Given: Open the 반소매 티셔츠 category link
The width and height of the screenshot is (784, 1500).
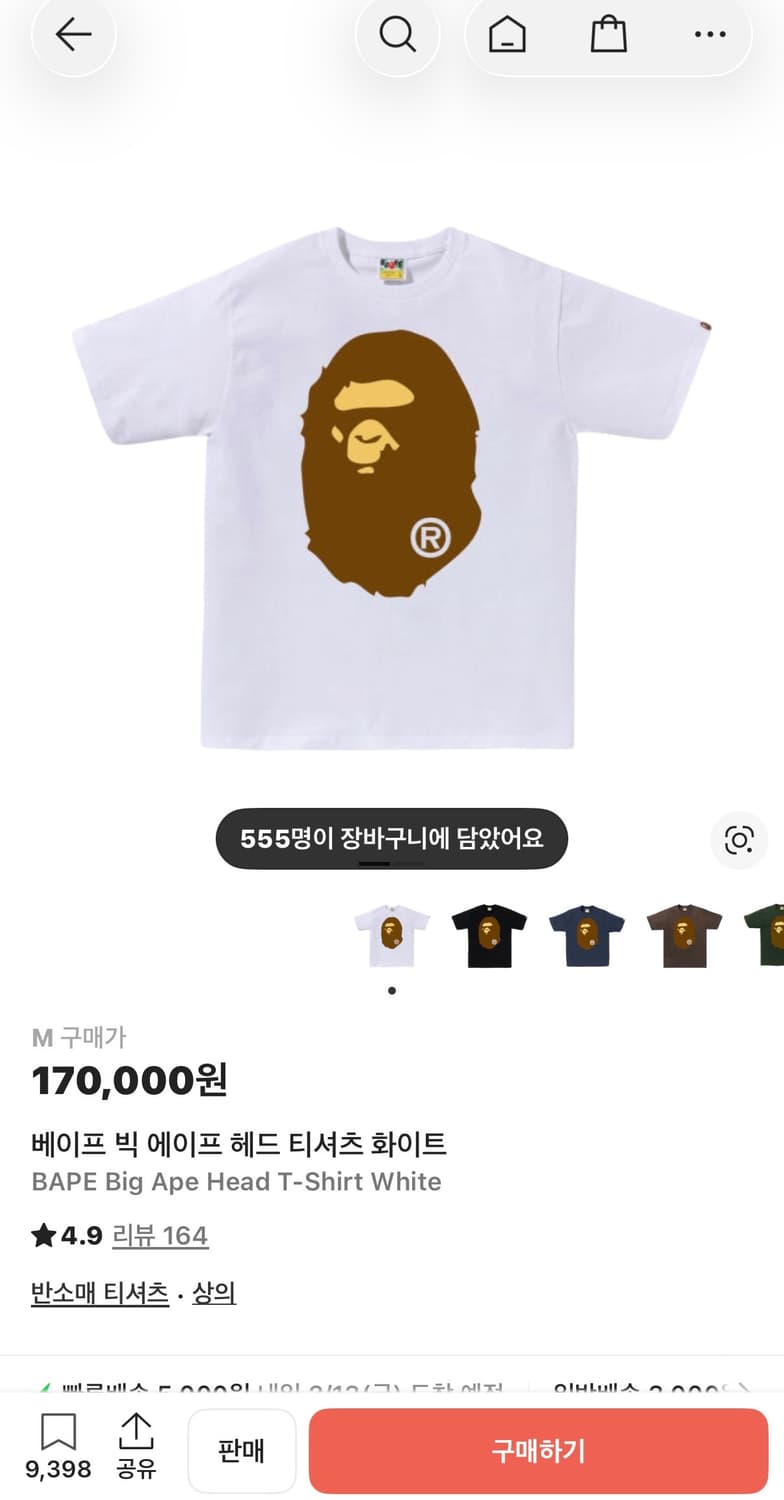Looking at the screenshot, I should 99,1293.
